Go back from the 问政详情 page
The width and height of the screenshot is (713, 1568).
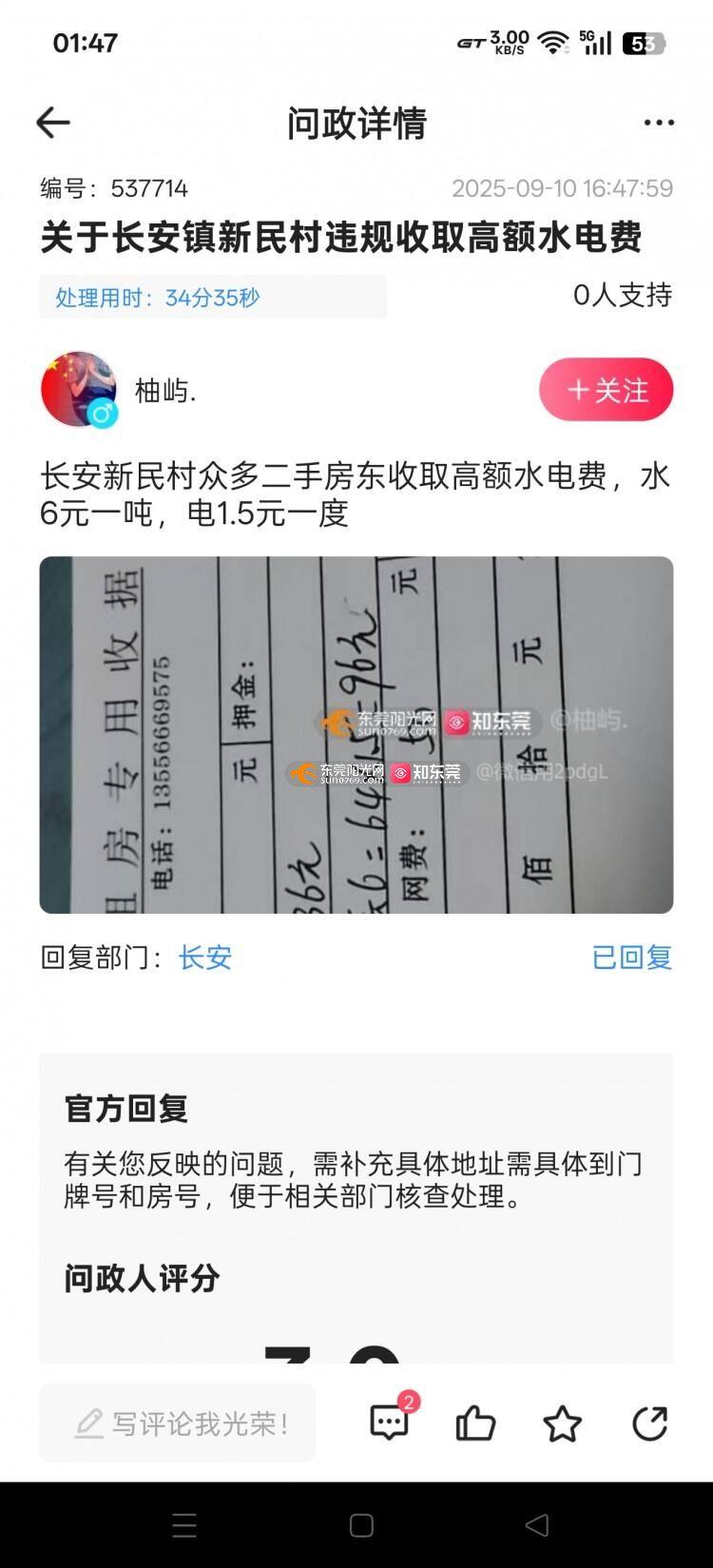click(53, 123)
